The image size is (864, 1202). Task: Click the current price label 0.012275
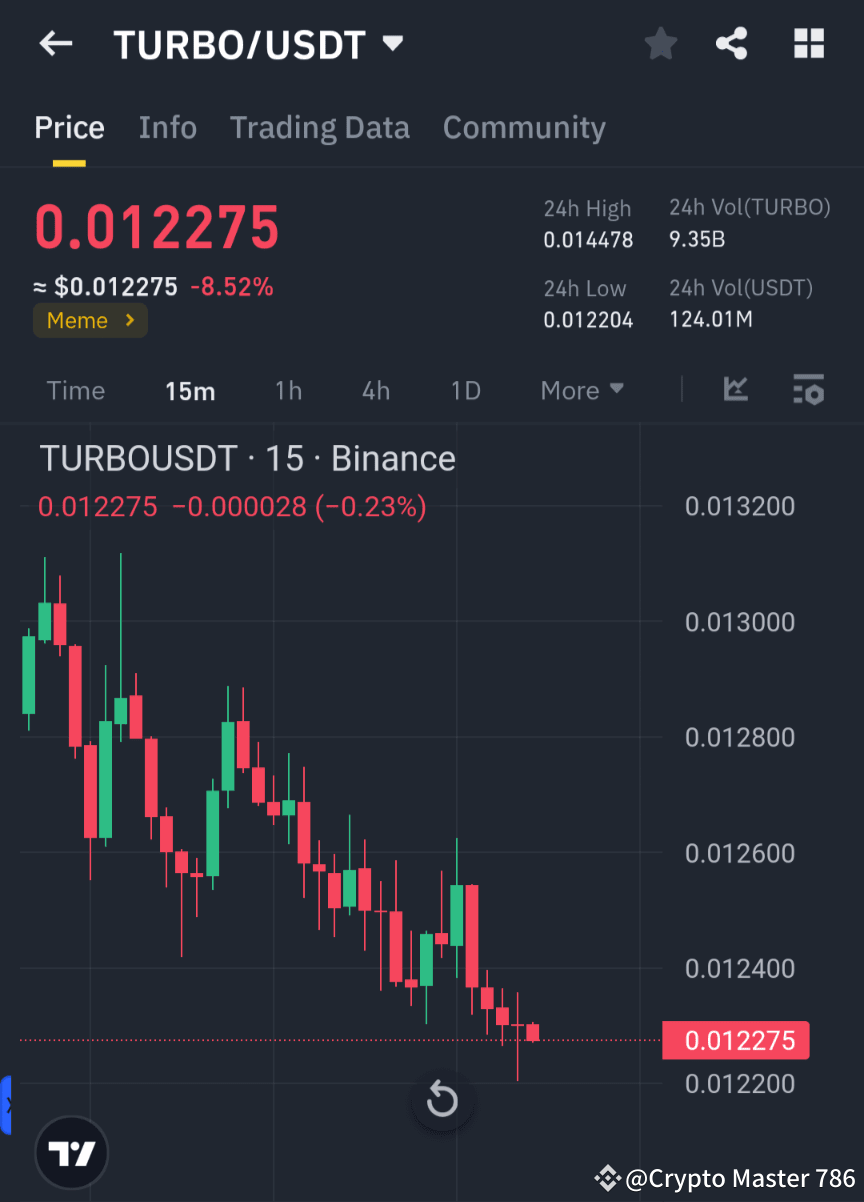pyautogui.click(x=736, y=1040)
